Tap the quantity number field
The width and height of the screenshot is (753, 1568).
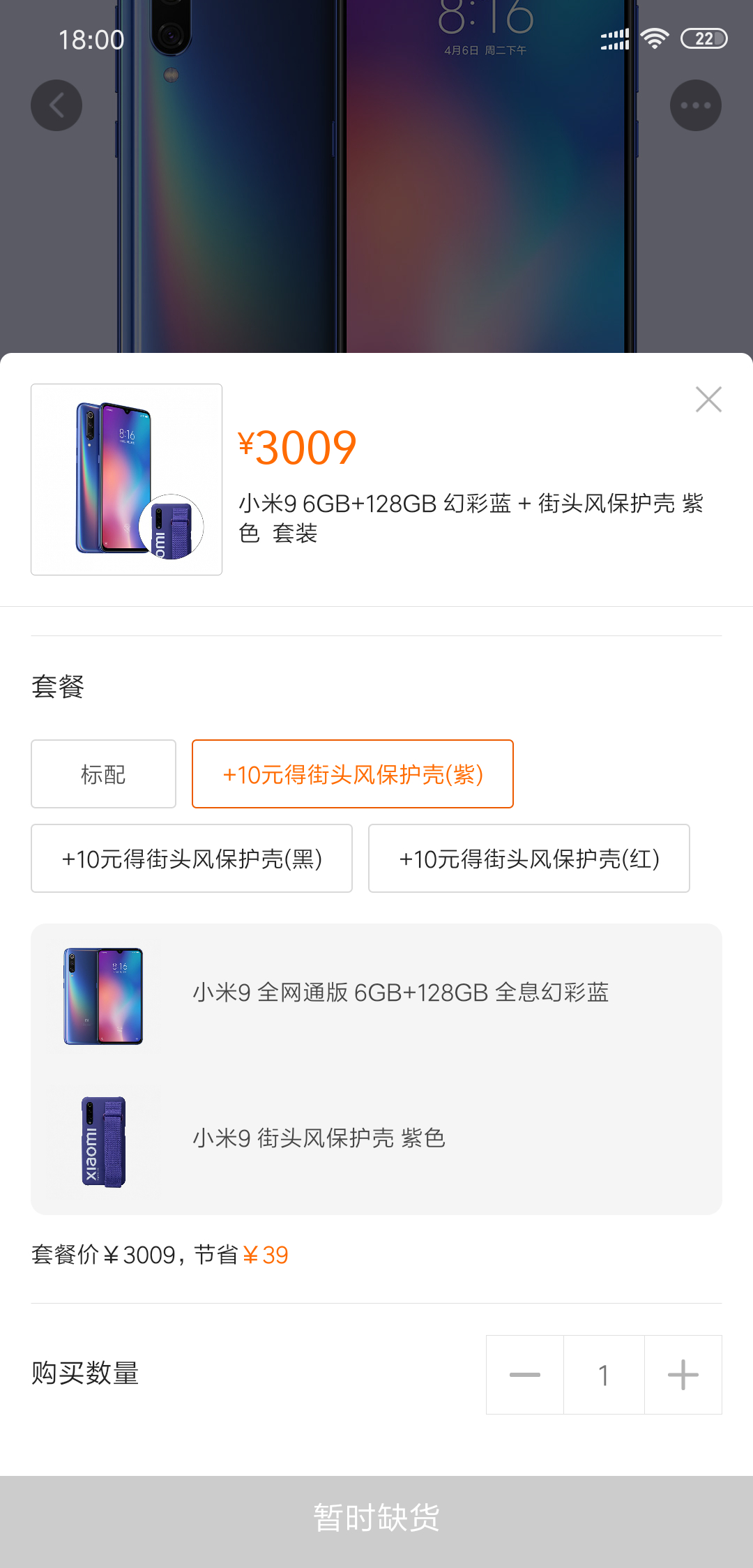604,1375
